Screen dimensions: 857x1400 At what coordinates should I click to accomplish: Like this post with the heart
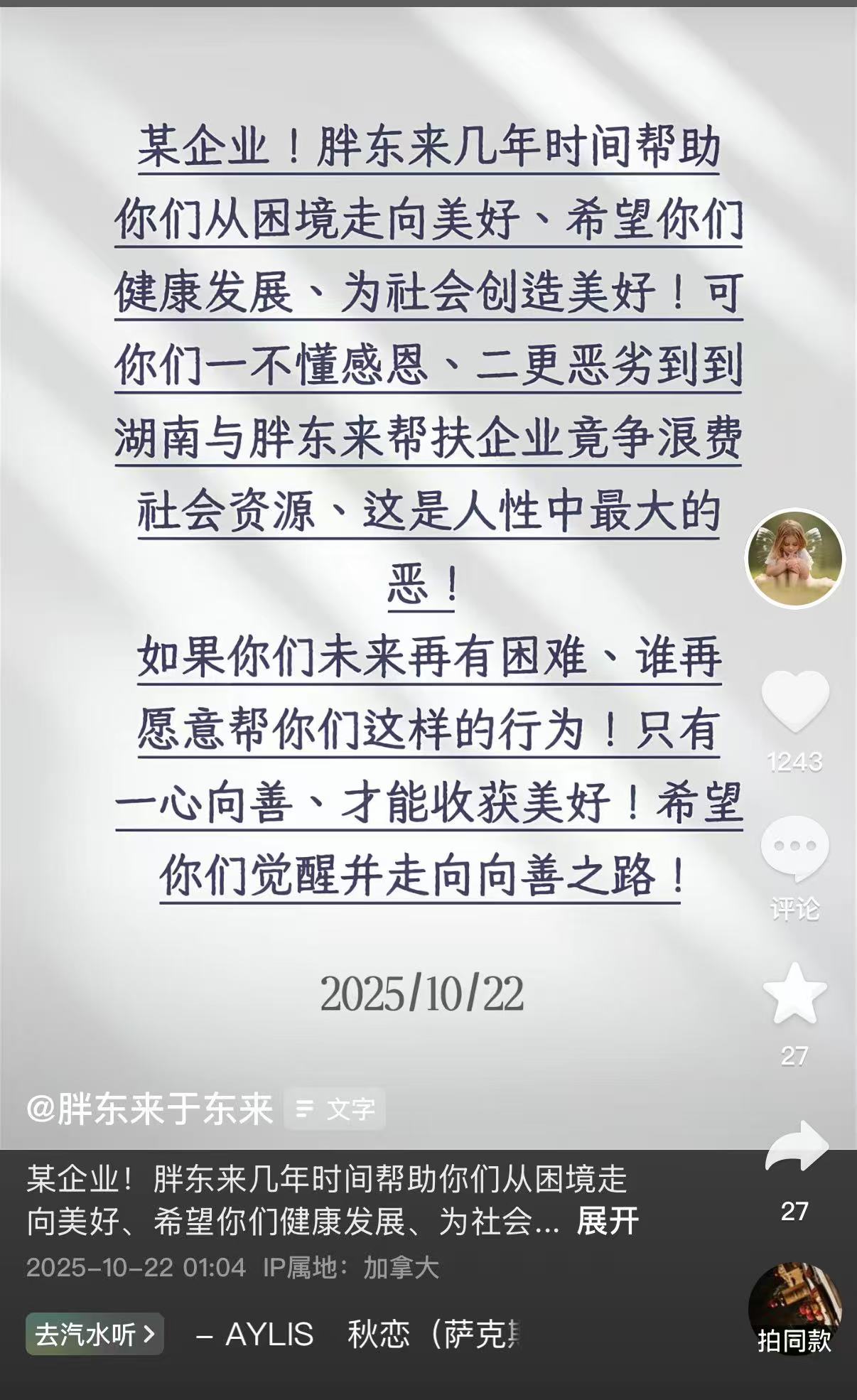coord(795,701)
